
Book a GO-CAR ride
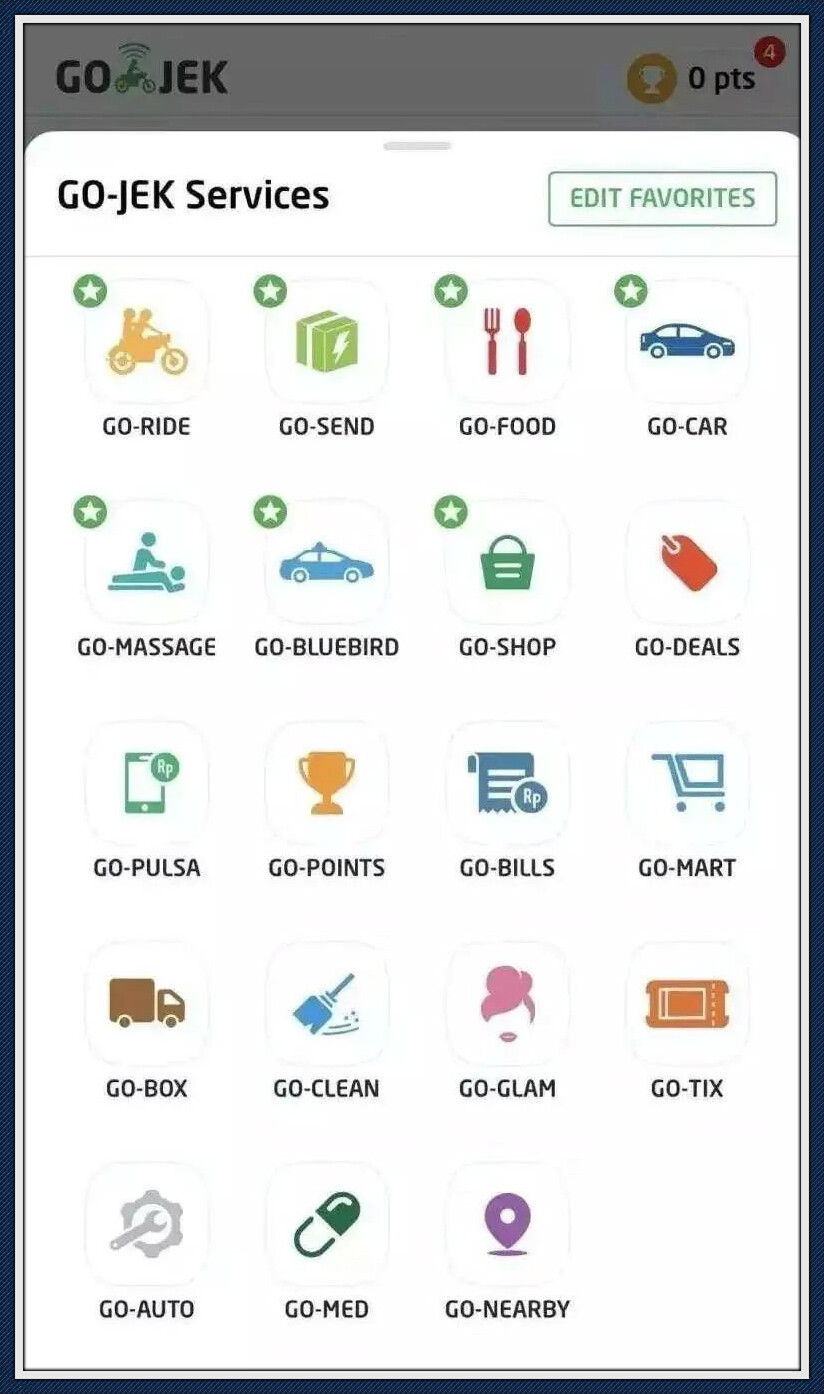click(x=687, y=343)
